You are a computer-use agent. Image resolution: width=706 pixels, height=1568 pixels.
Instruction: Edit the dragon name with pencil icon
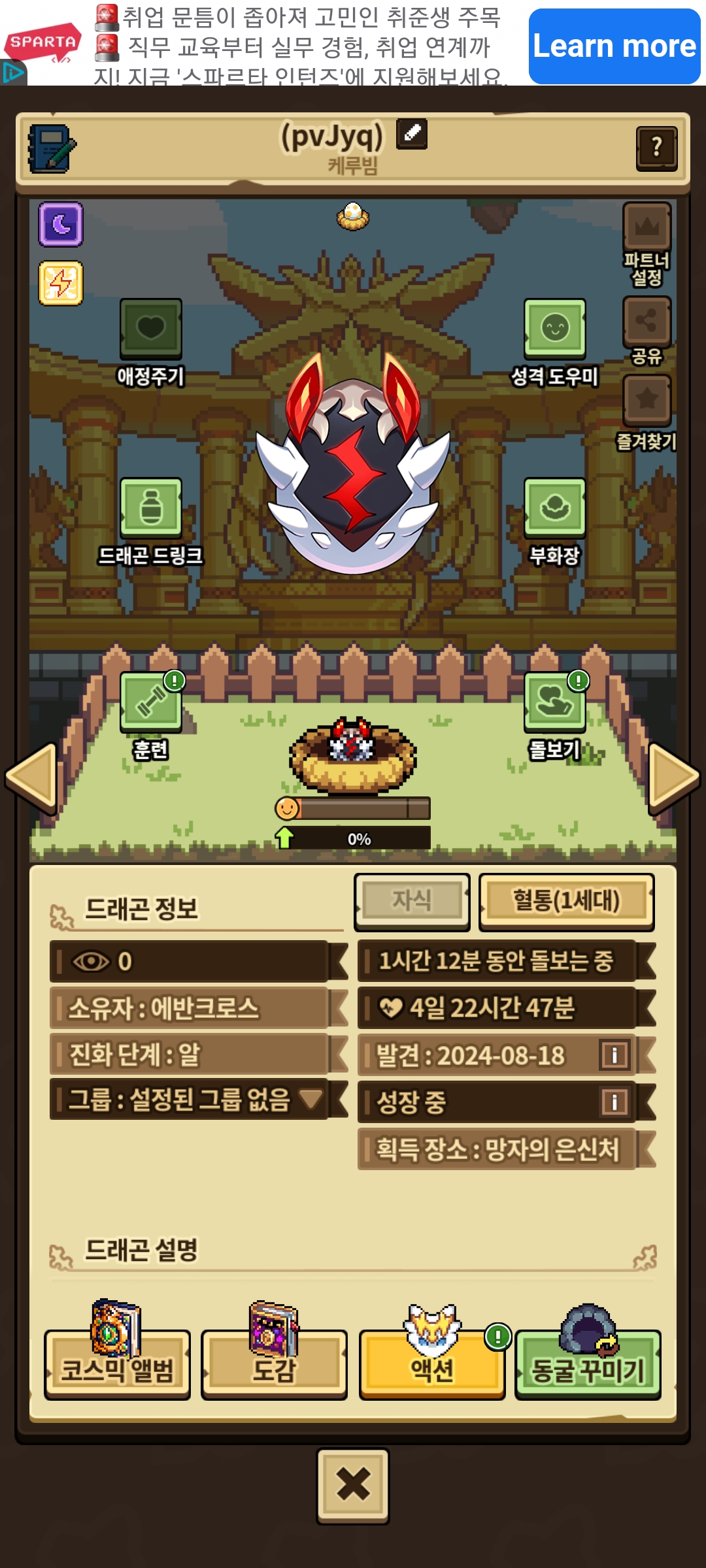pyautogui.click(x=412, y=134)
